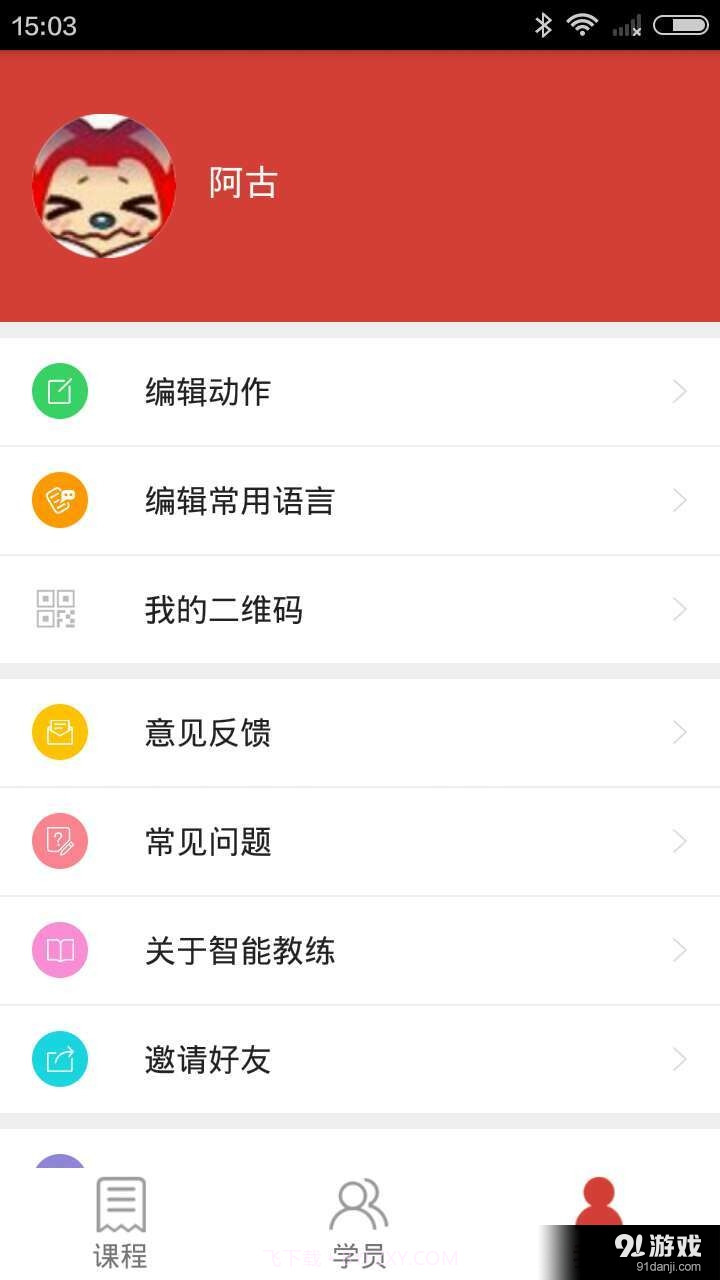Open the 关于智能教练 about page
720x1280 pixels.
tap(360, 951)
